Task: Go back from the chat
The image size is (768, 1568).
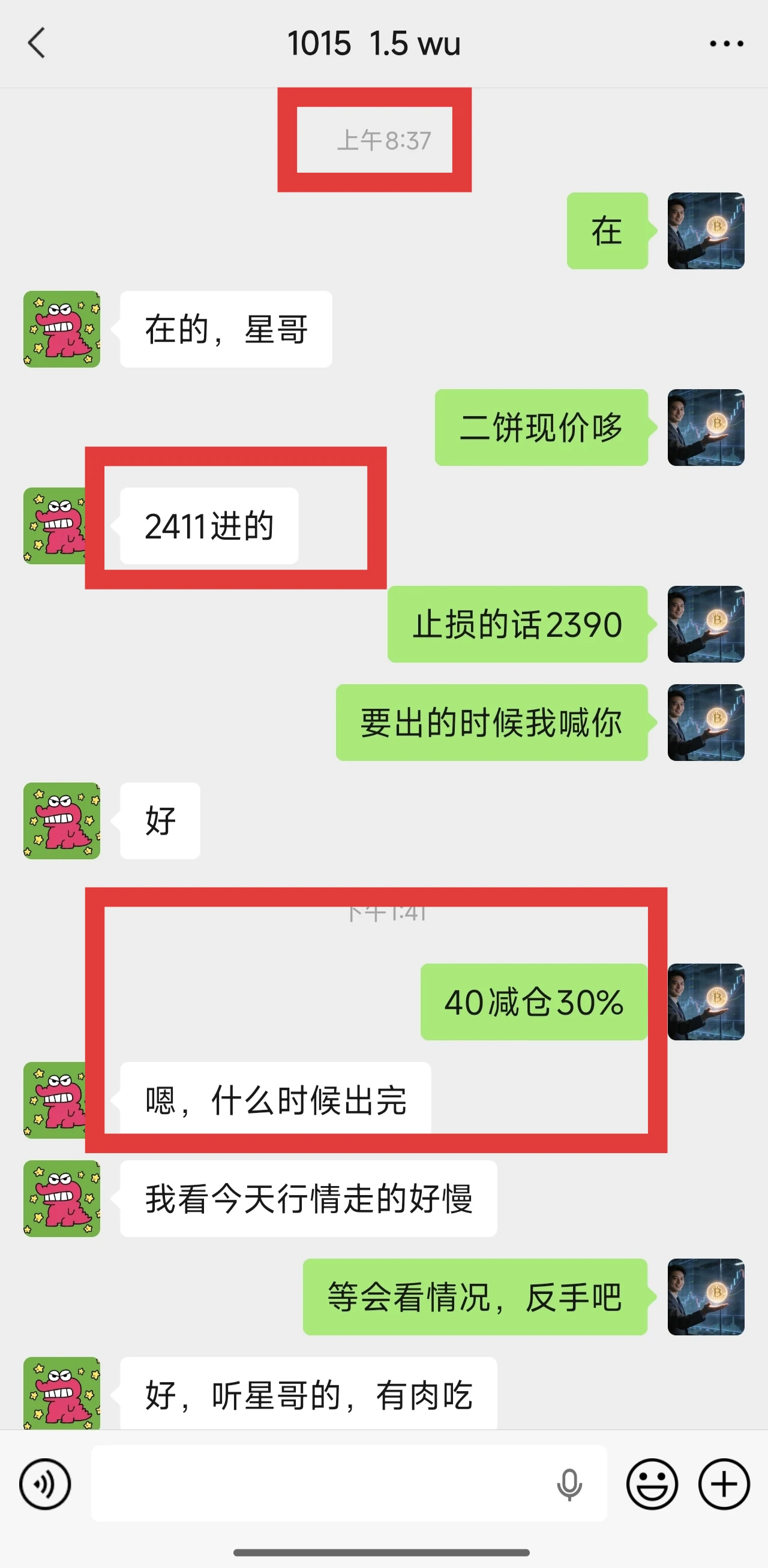Action: (37, 43)
